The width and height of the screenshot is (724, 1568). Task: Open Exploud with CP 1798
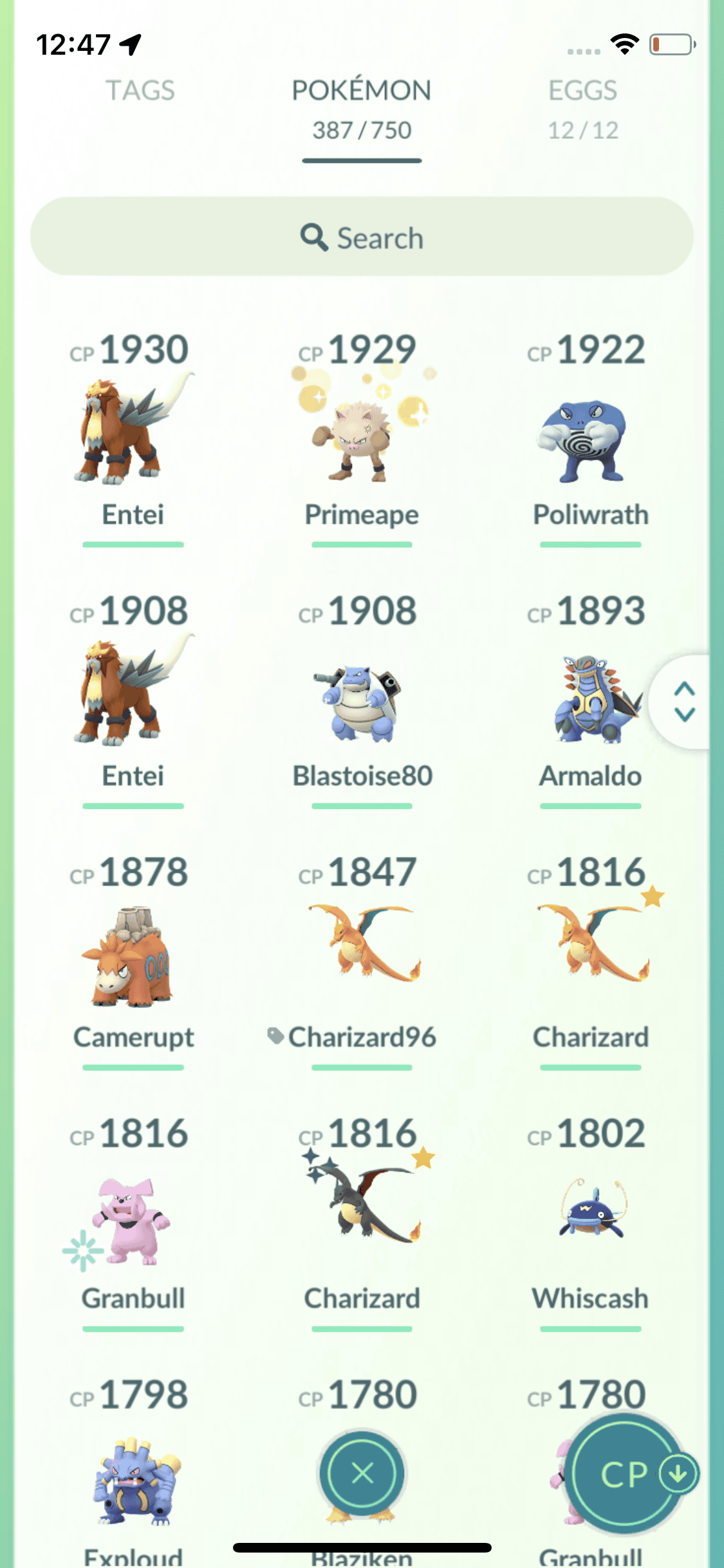tap(133, 1480)
